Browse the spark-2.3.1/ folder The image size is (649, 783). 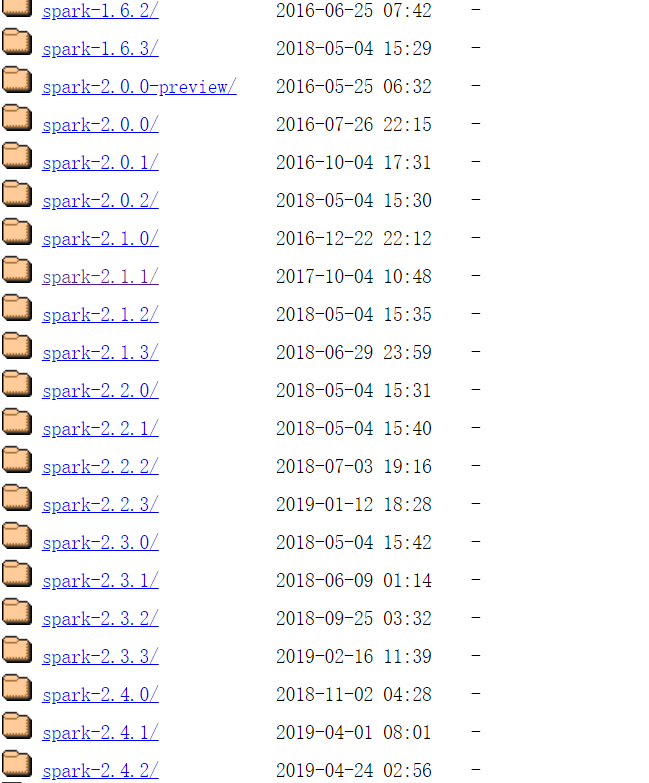coord(100,581)
